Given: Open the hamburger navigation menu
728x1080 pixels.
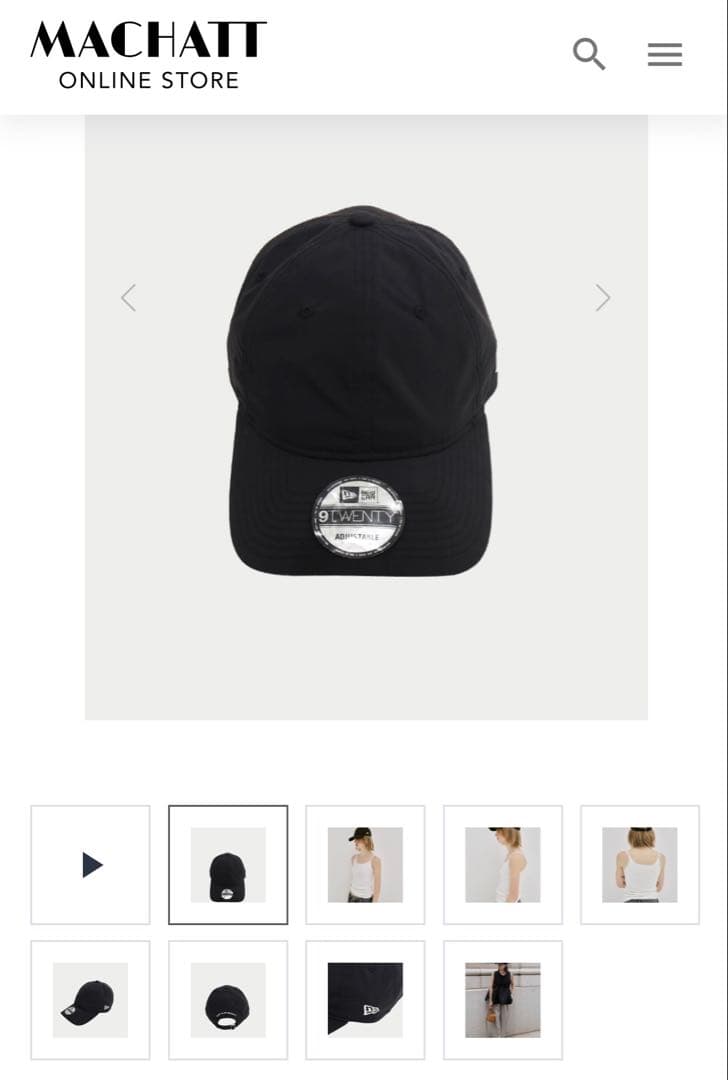Looking at the screenshot, I should (664, 54).
